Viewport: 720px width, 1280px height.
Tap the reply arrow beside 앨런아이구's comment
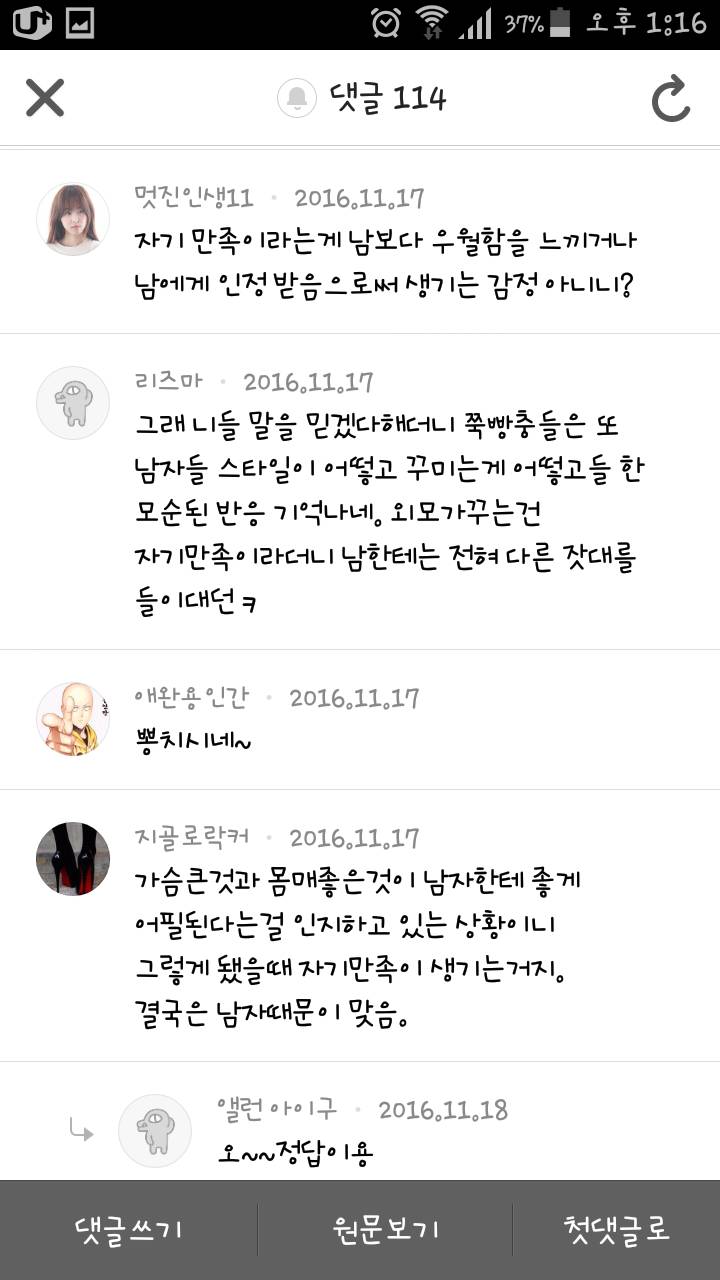click(x=80, y=1129)
